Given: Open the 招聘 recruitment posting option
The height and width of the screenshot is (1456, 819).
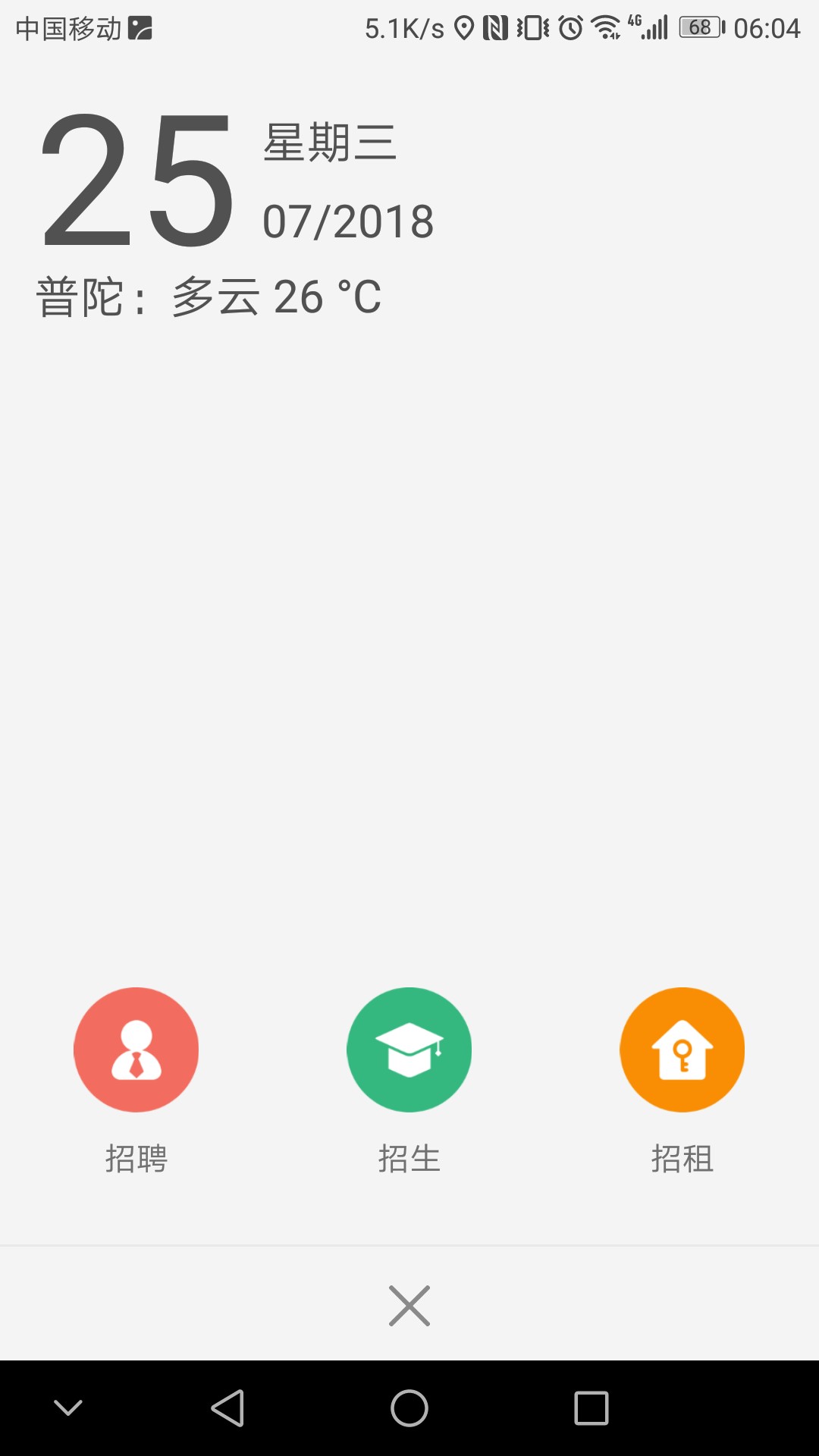Looking at the screenshot, I should coord(136,1050).
